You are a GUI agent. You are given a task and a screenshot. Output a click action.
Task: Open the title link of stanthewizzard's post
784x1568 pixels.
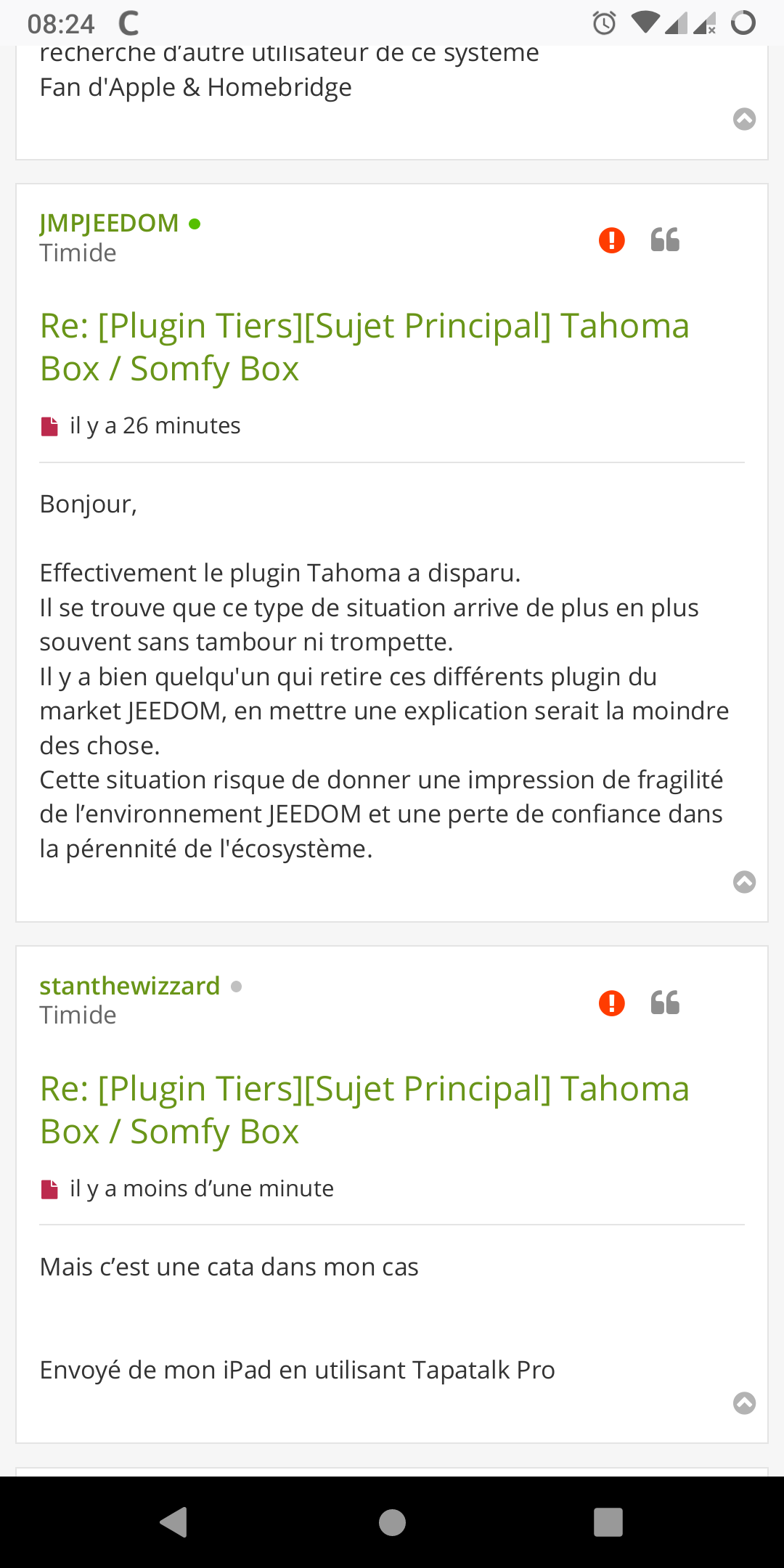[x=364, y=1110]
